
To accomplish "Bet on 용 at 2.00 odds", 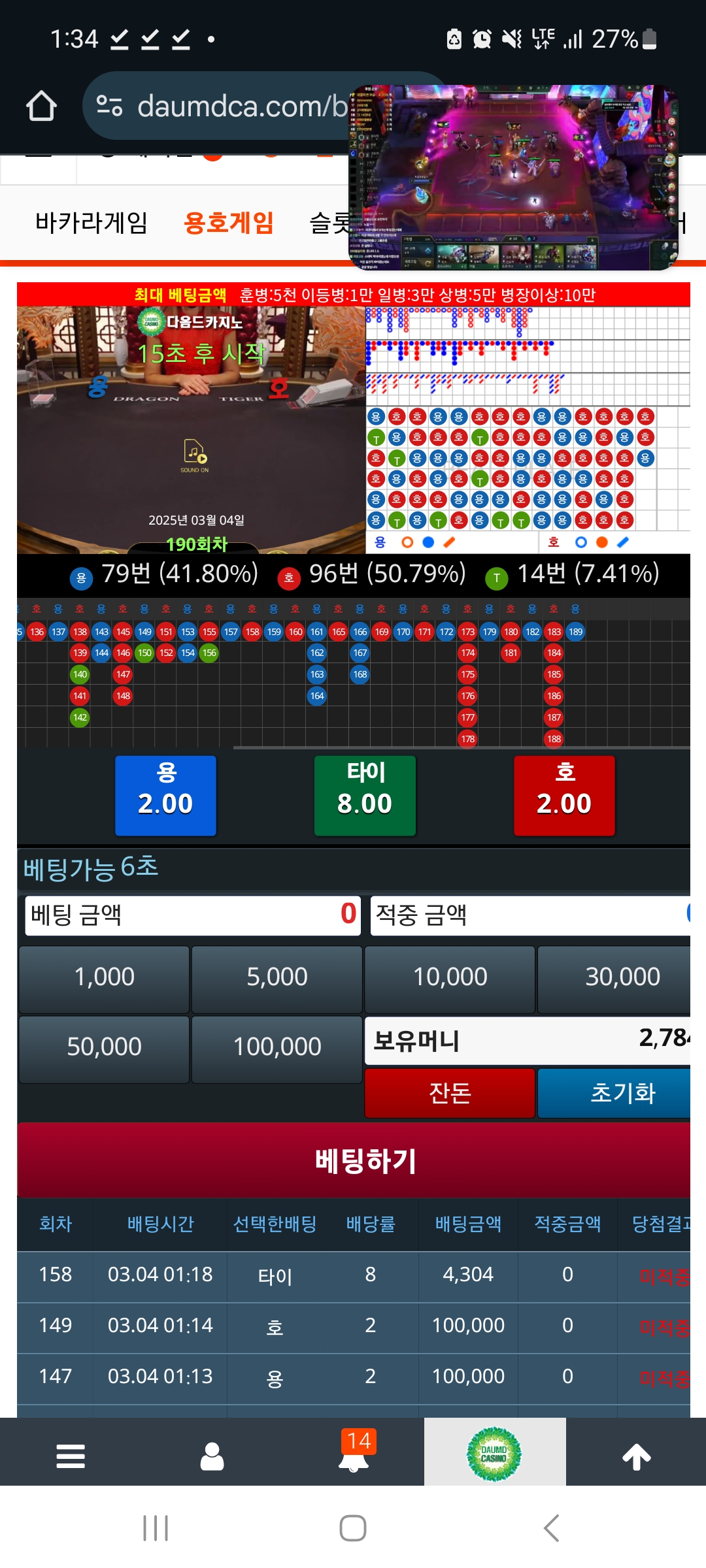I will 165,796.
